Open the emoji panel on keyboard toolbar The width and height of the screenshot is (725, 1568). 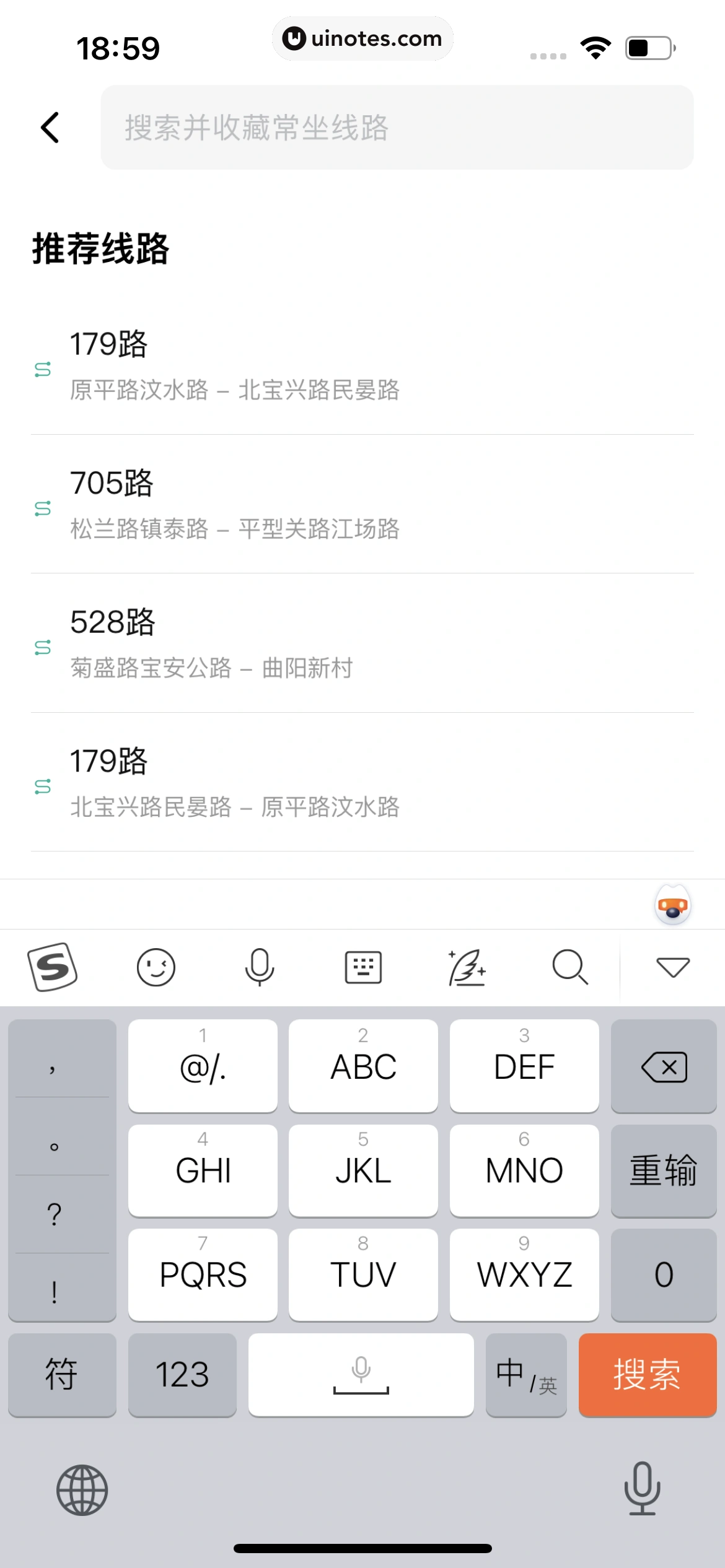click(156, 967)
